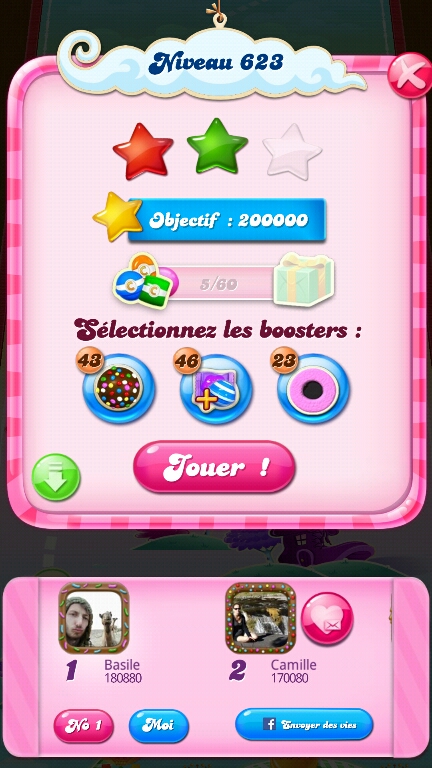Send a life to Camille

(x=327, y=619)
